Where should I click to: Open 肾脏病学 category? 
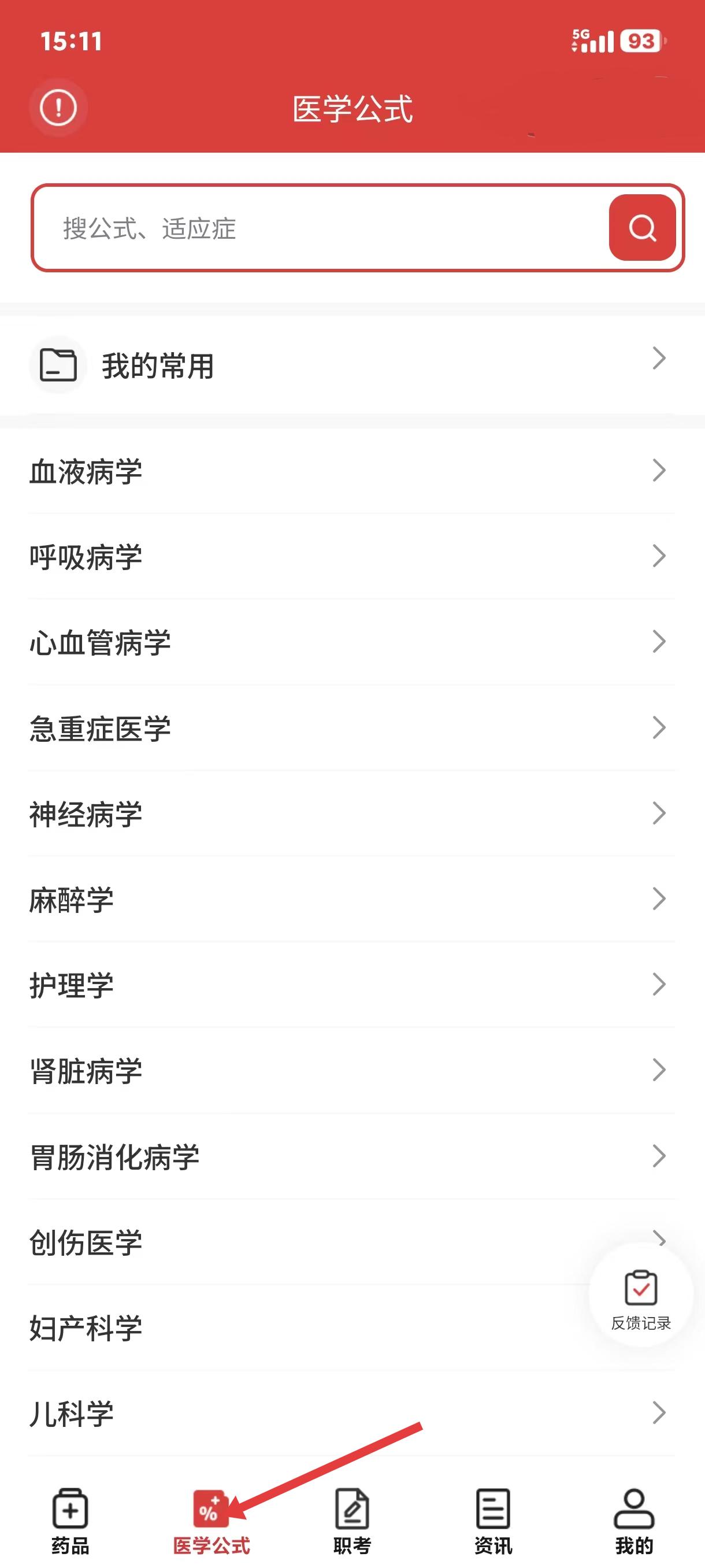(352, 1071)
